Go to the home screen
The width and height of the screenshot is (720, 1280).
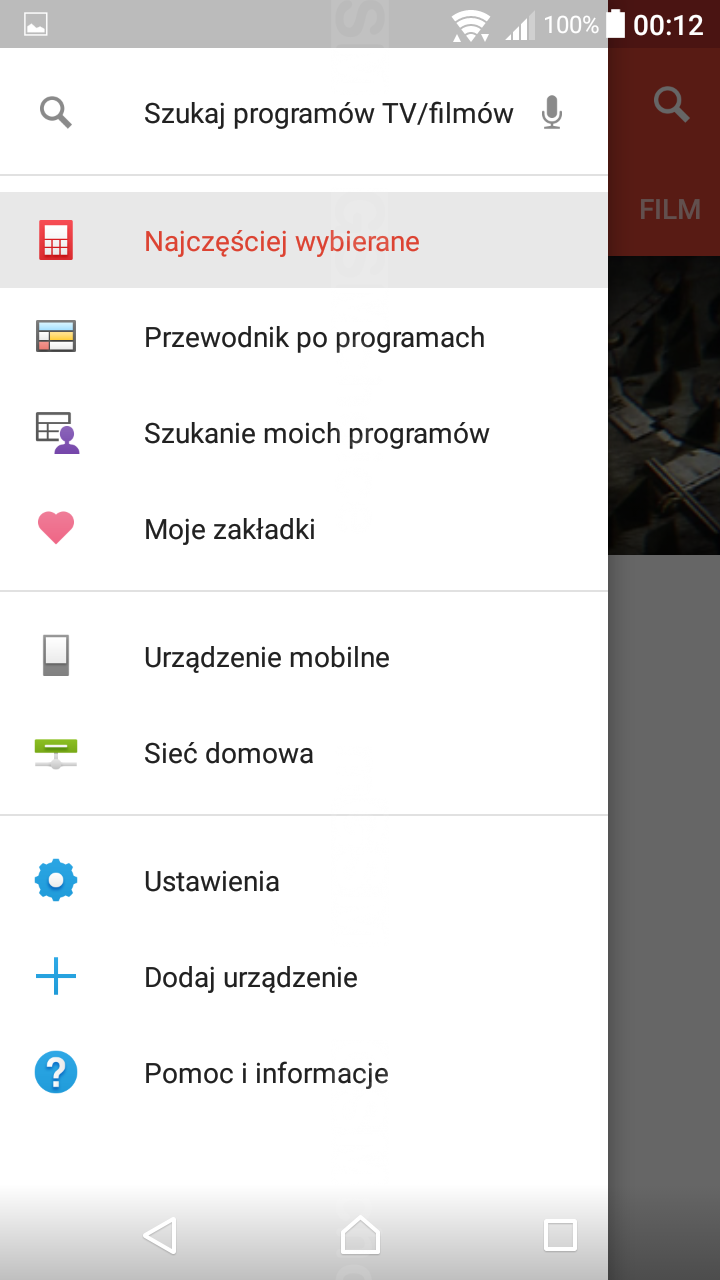coord(360,1235)
